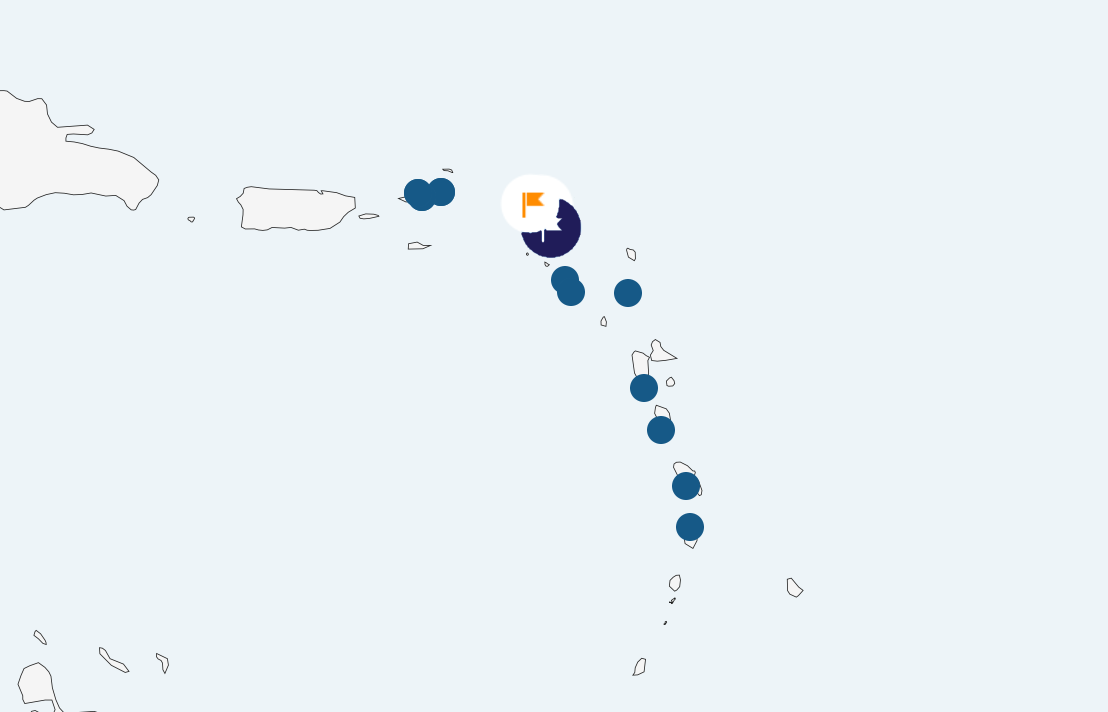Tap the orange flag marker

click(533, 204)
